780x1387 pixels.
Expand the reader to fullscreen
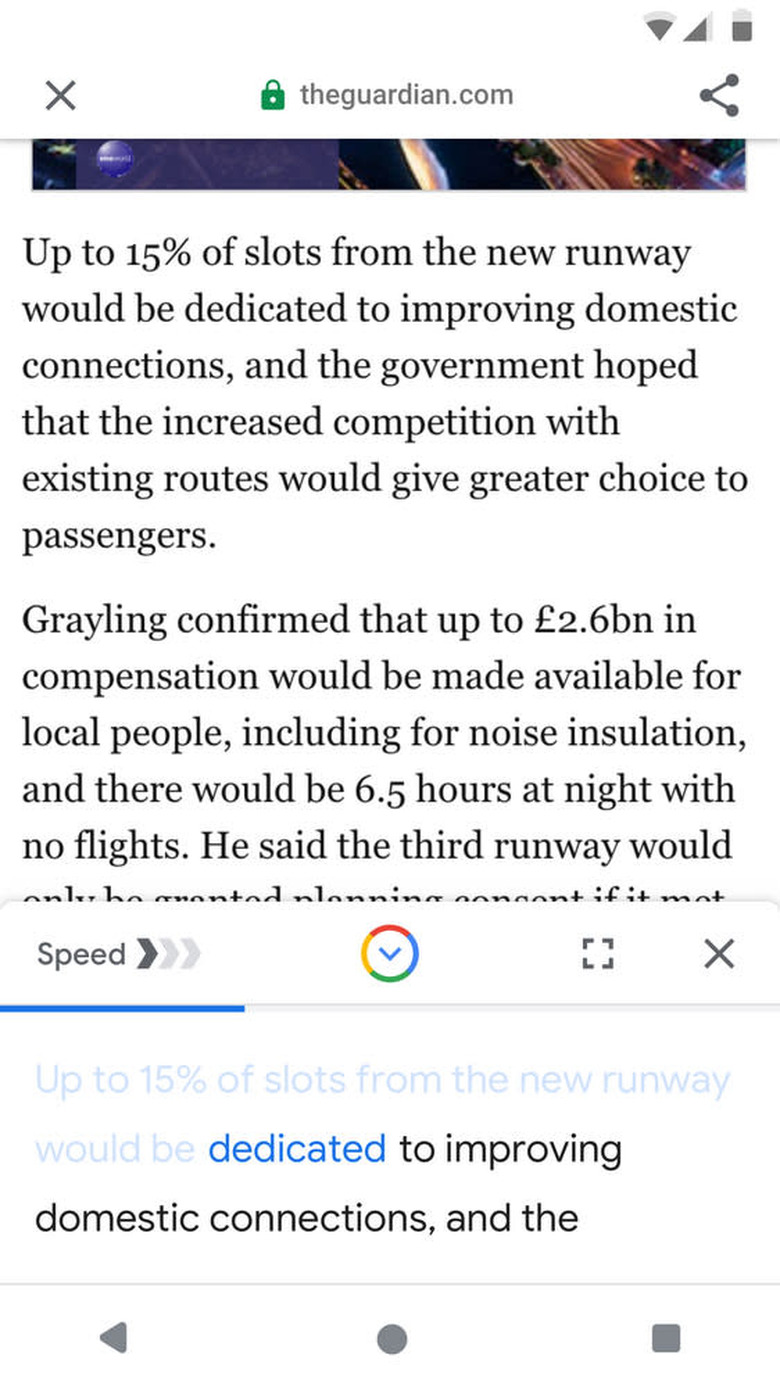tap(598, 954)
